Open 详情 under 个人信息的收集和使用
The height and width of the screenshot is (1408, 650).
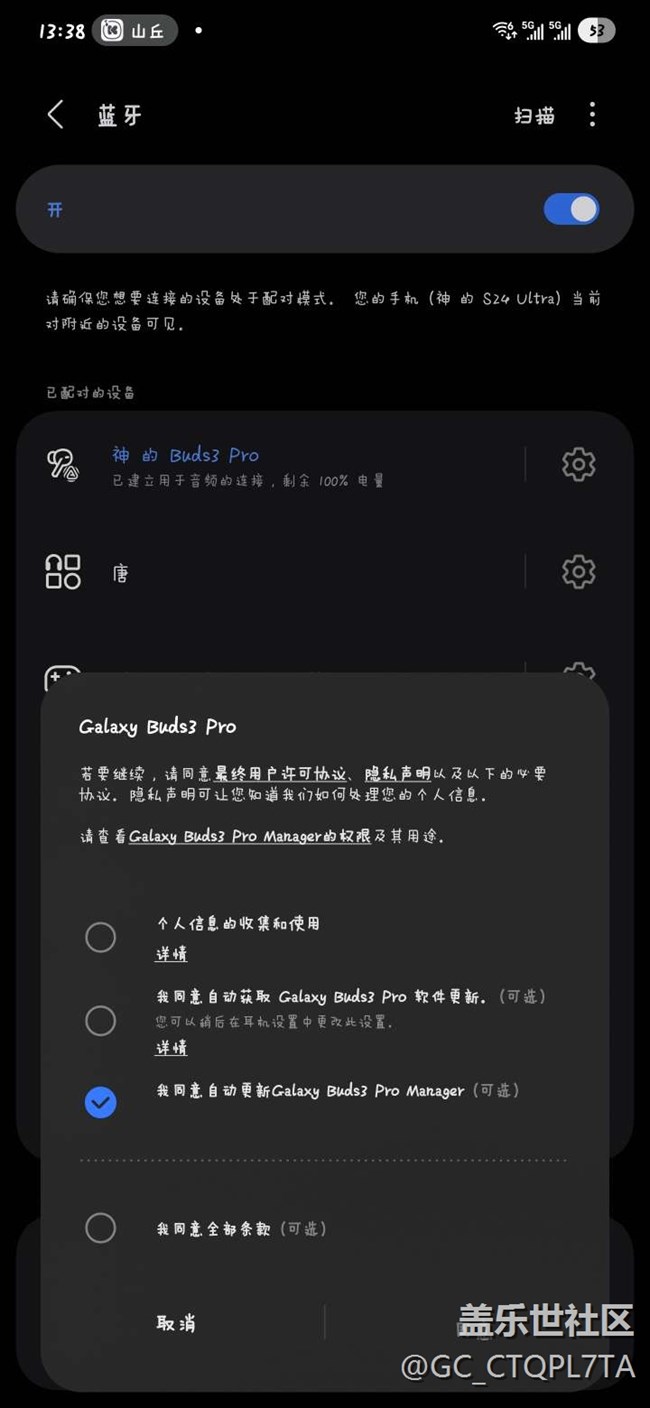pos(171,954)
